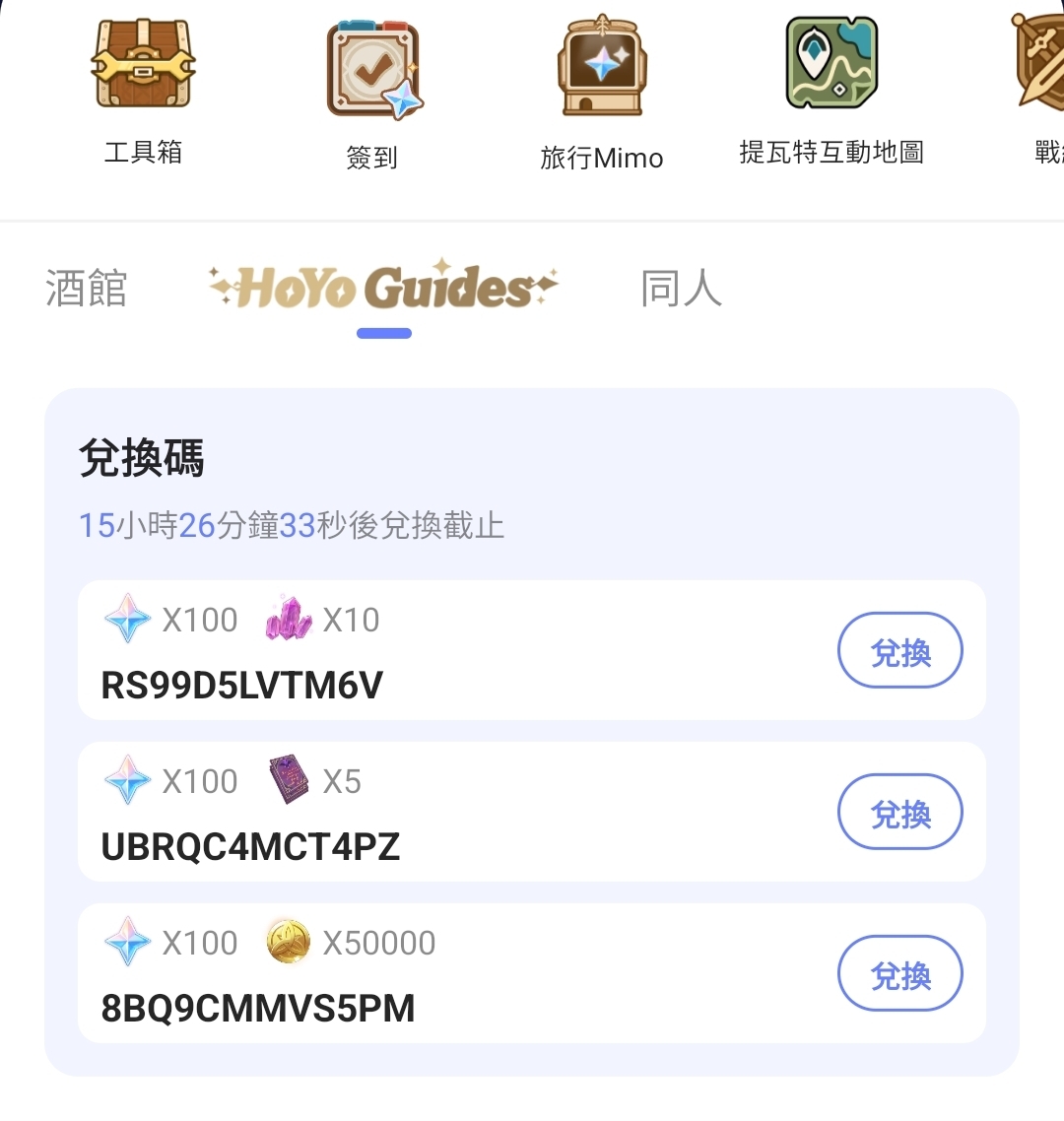This screenshot has width=1064, height=1121.
Task: Switch to the 同人 tab
Action: pos(681,289)
